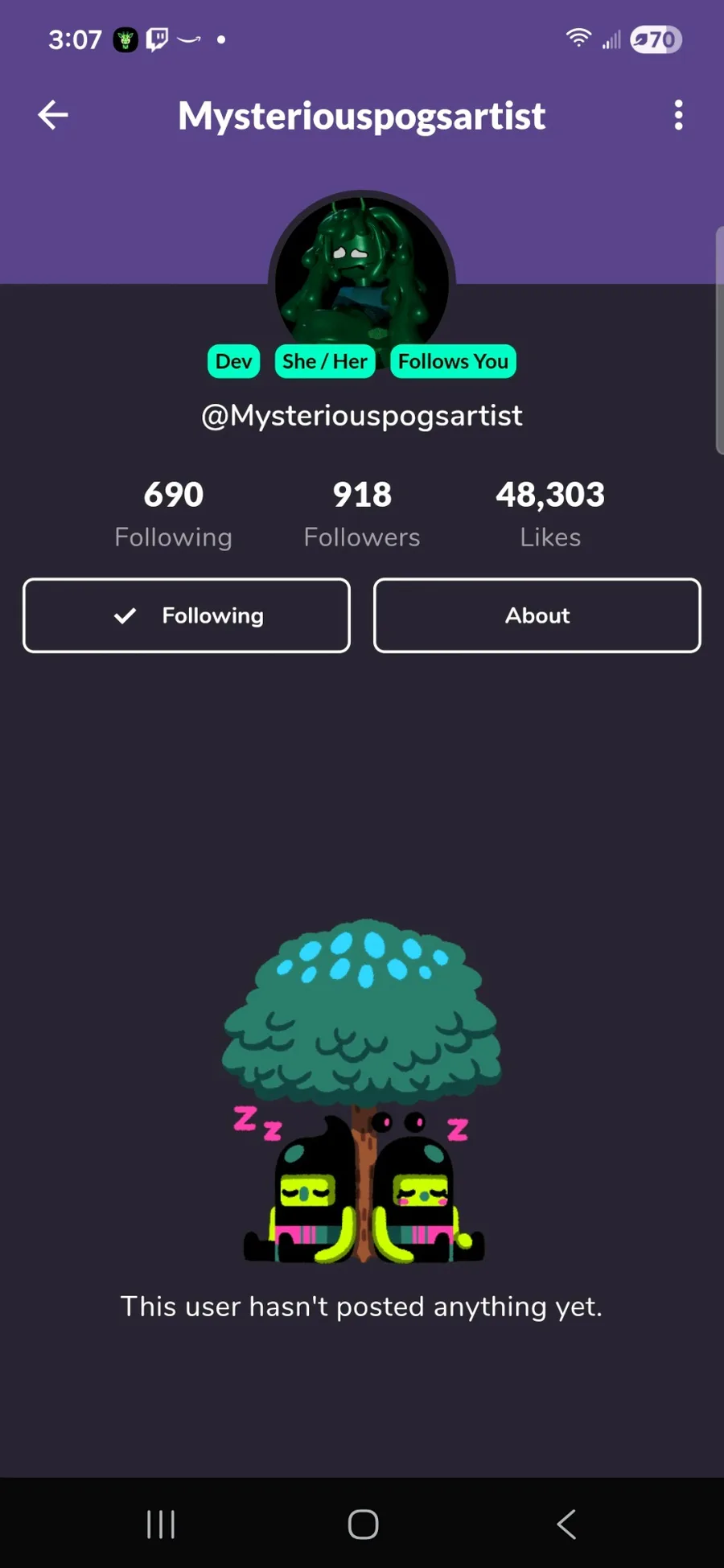Open the three-dot overflow menu
Screen dimensions: 724x1568
678,115
